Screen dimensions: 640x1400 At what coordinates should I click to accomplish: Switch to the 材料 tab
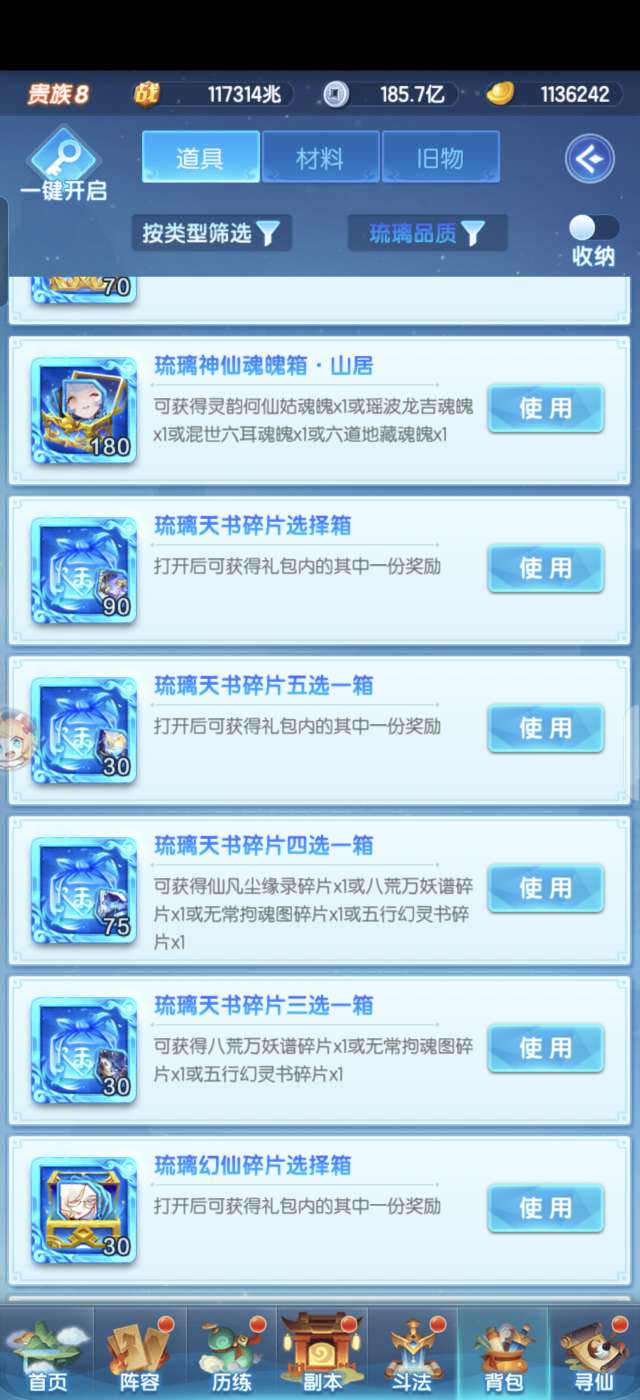(x=320, y=158)
